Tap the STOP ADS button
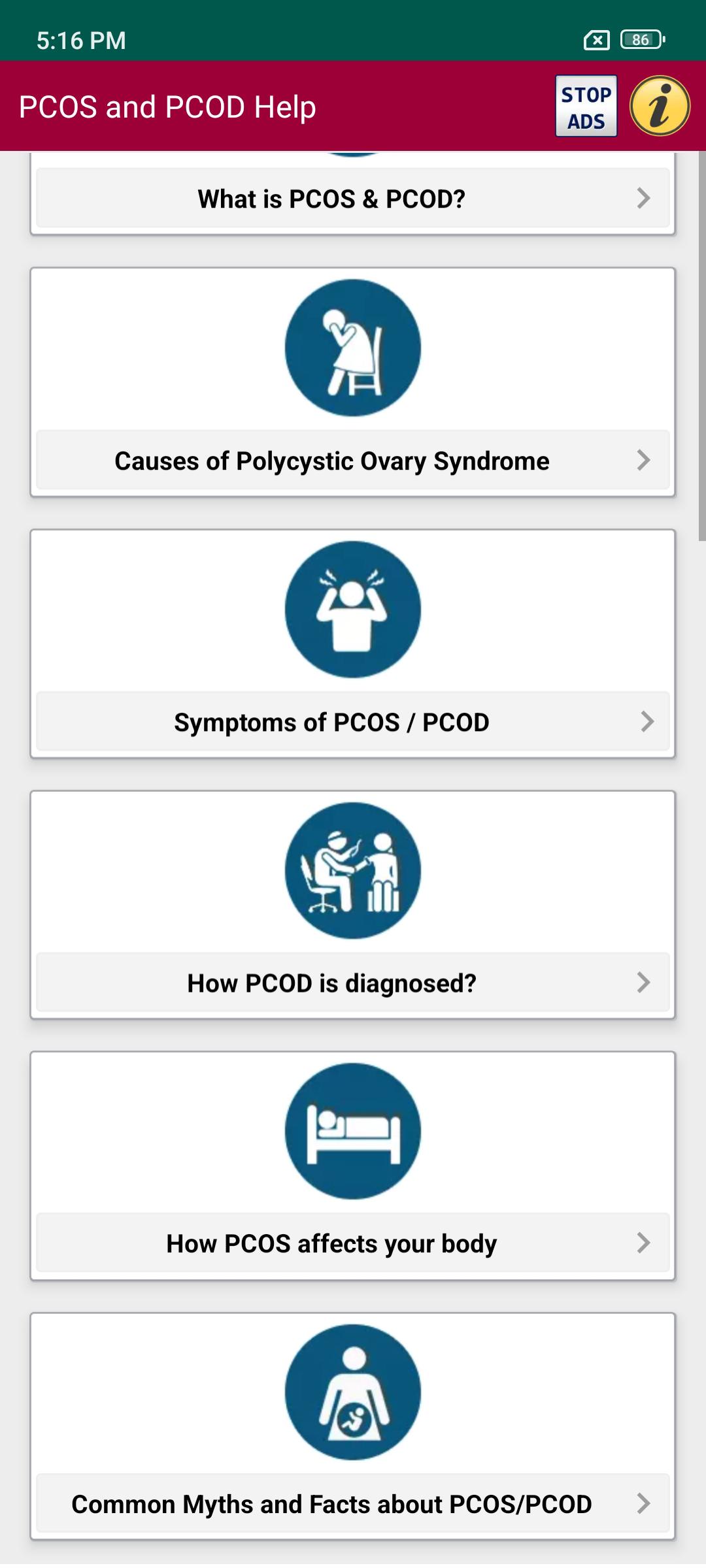Image resolution: width=706 pixels, height=1568 pixels. (586, 106)
